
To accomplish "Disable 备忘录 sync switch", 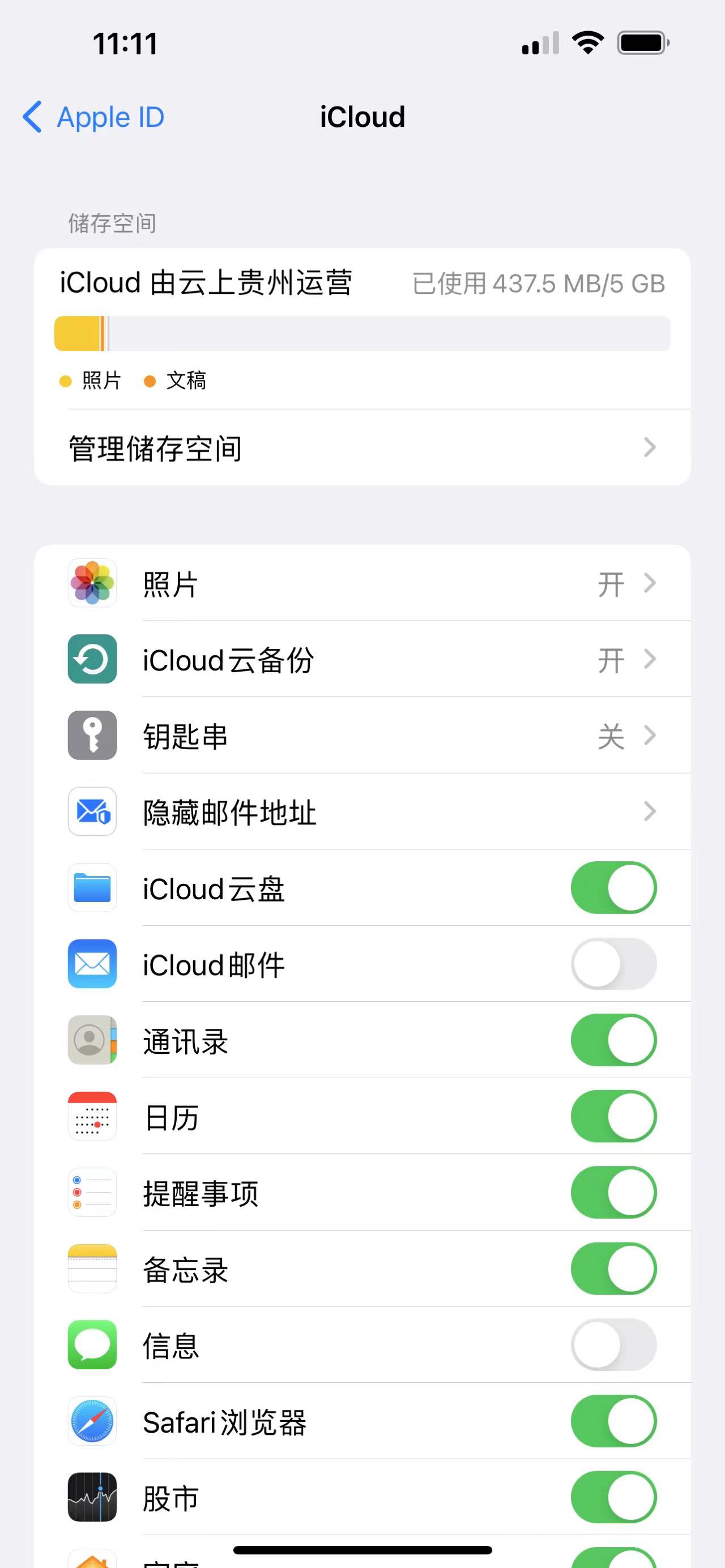I will click(x=613, y=1268).
